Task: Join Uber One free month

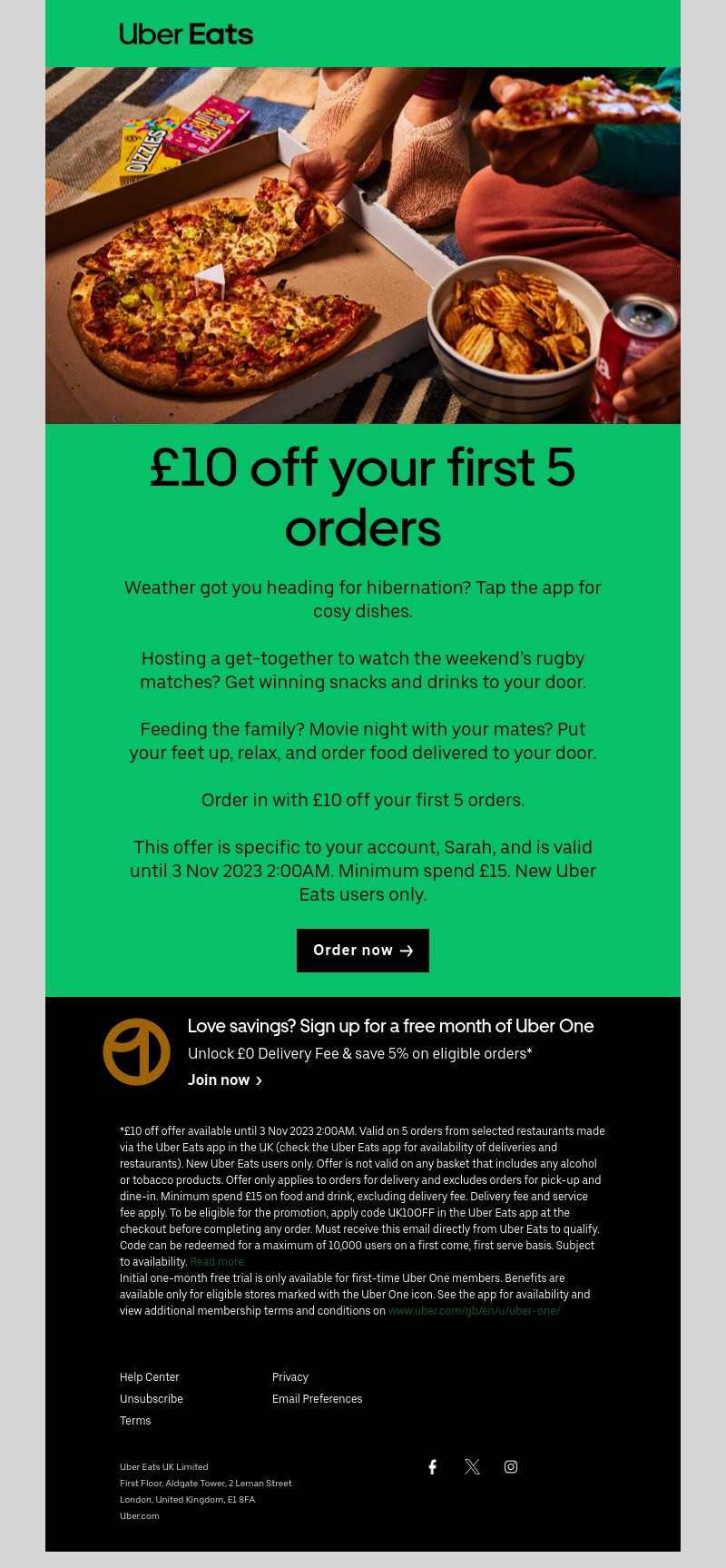Action: pyautogui.click(x=224, y=1080)
